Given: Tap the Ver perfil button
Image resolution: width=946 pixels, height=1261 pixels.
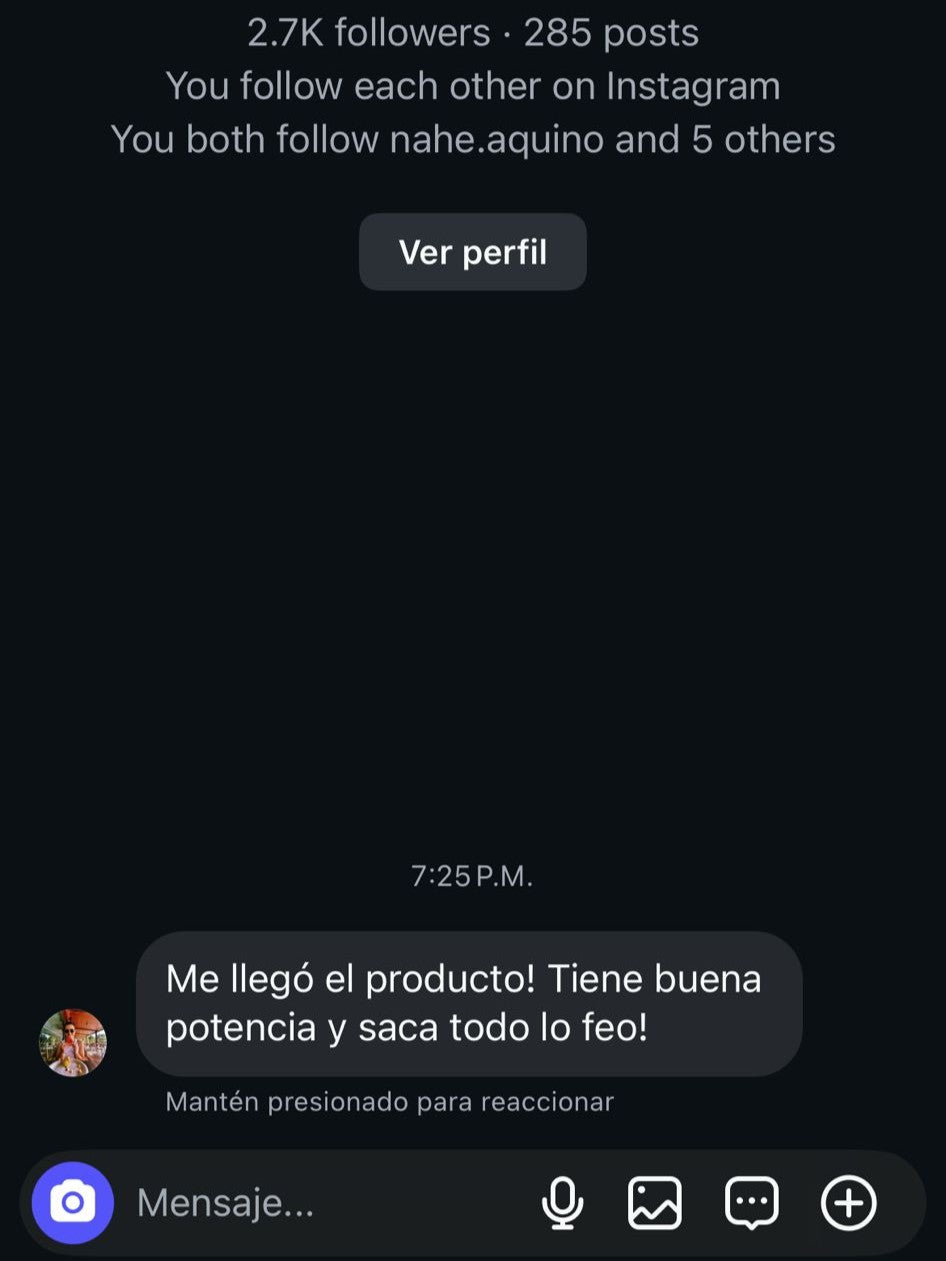Looking at the screenshot, I should tap(472, 252).
